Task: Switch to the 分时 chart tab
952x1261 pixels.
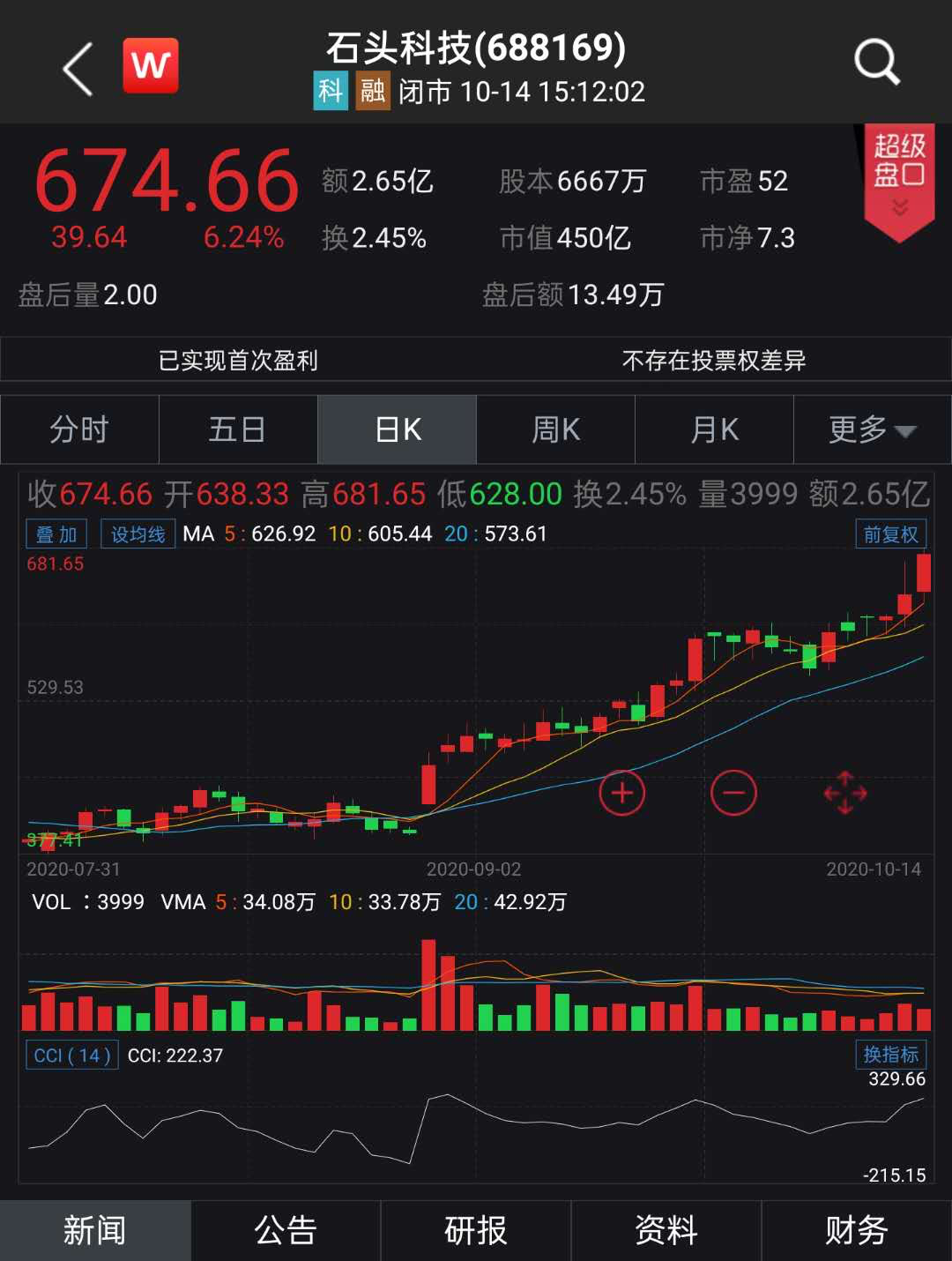Action: 79,429
